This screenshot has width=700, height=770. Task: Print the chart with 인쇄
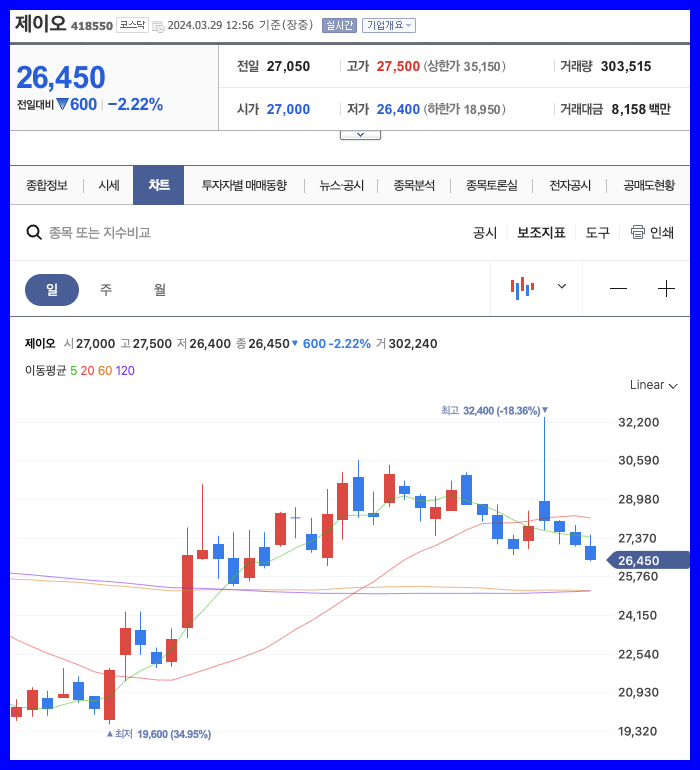coord(652,232)
